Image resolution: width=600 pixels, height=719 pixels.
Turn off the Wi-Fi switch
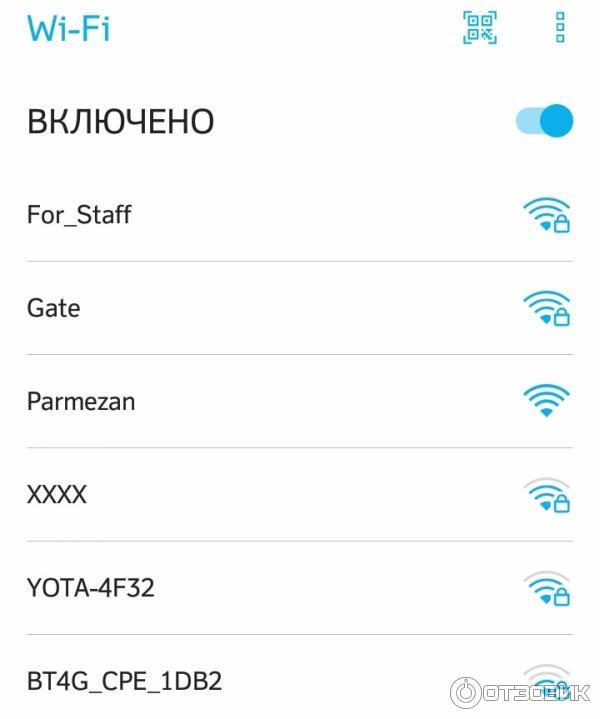[x=545, y=121]
